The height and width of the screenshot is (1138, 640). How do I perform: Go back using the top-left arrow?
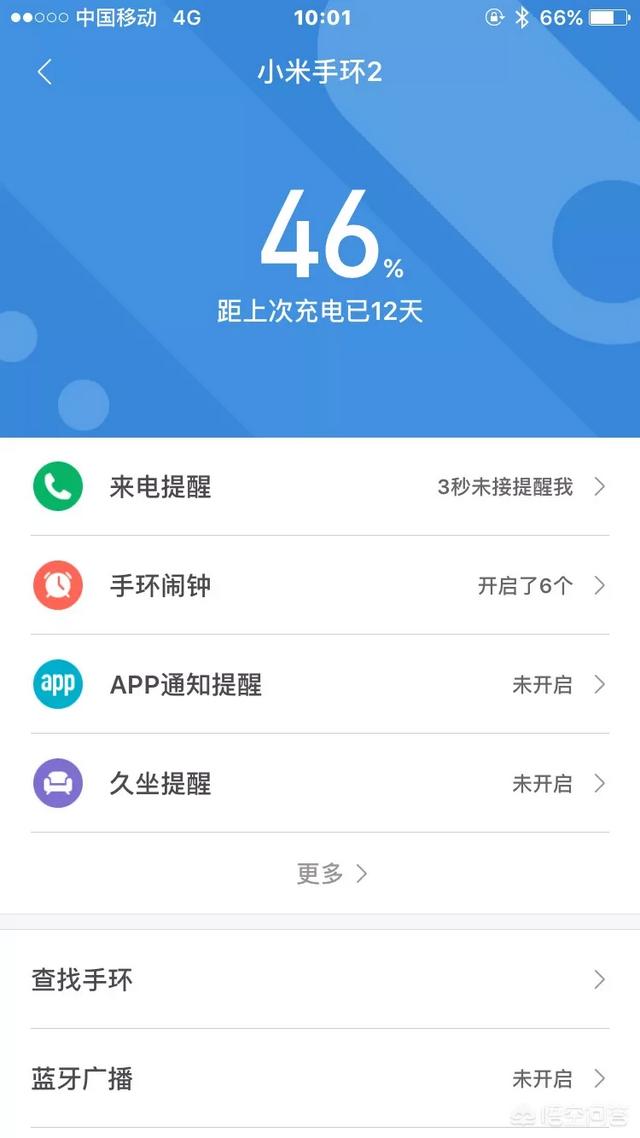click(45, 72)
